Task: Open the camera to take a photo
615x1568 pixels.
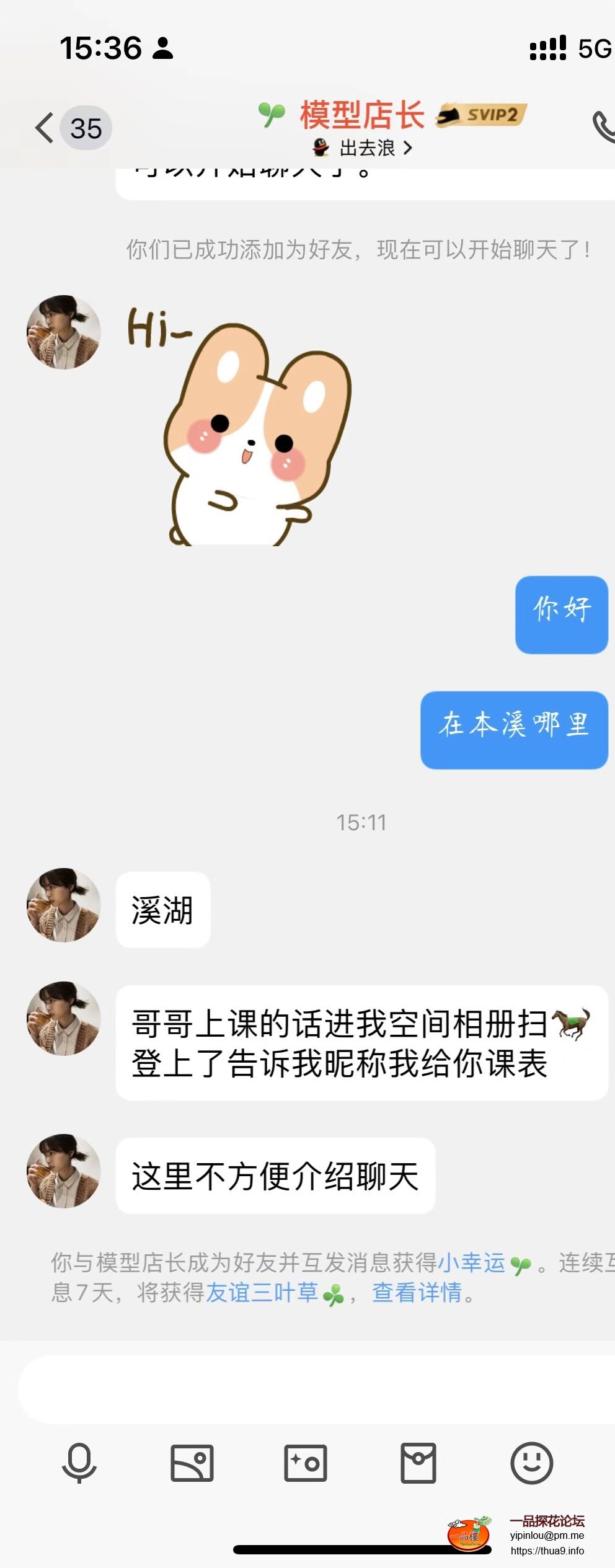Action: [x=305, y=1463]
